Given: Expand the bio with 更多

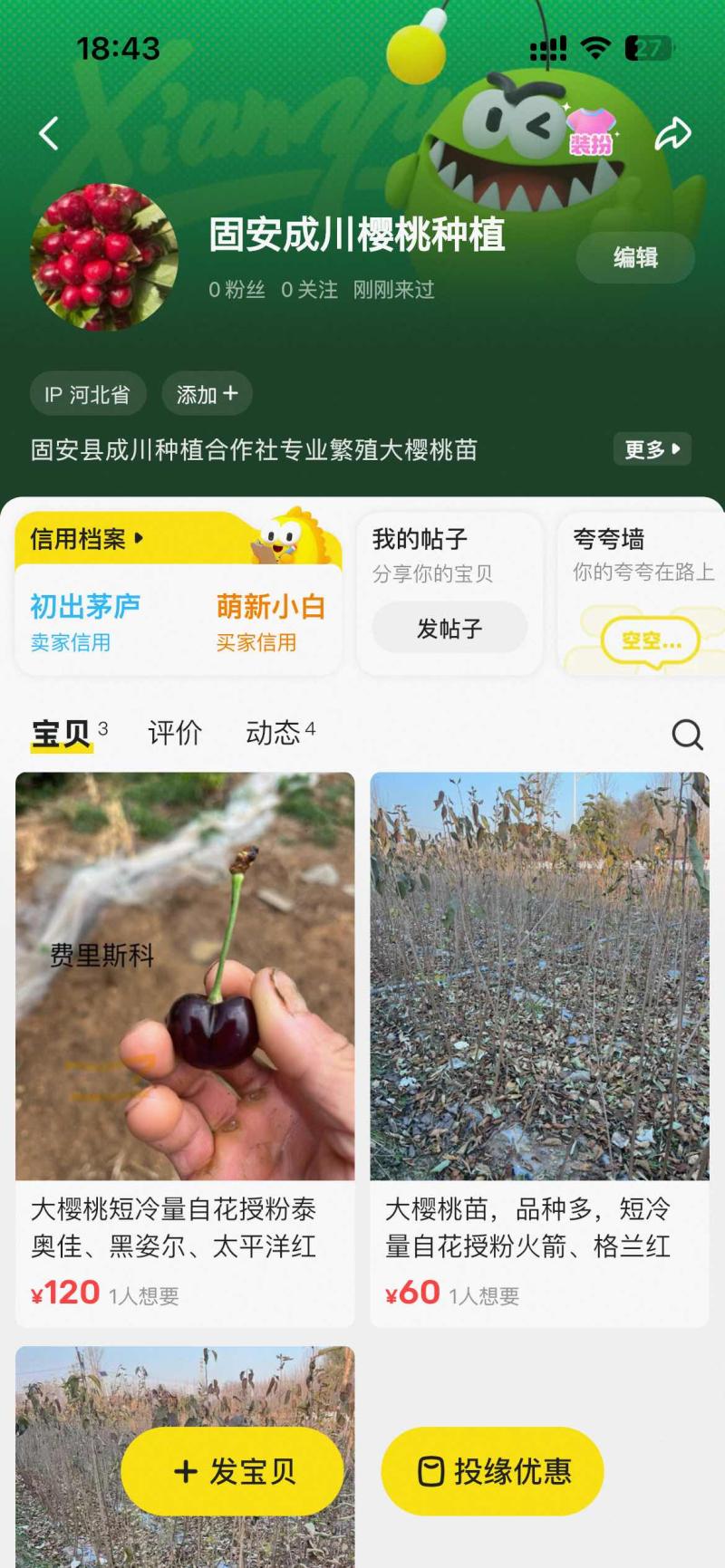Looking at the screenshot, I should tap(652, 449).
